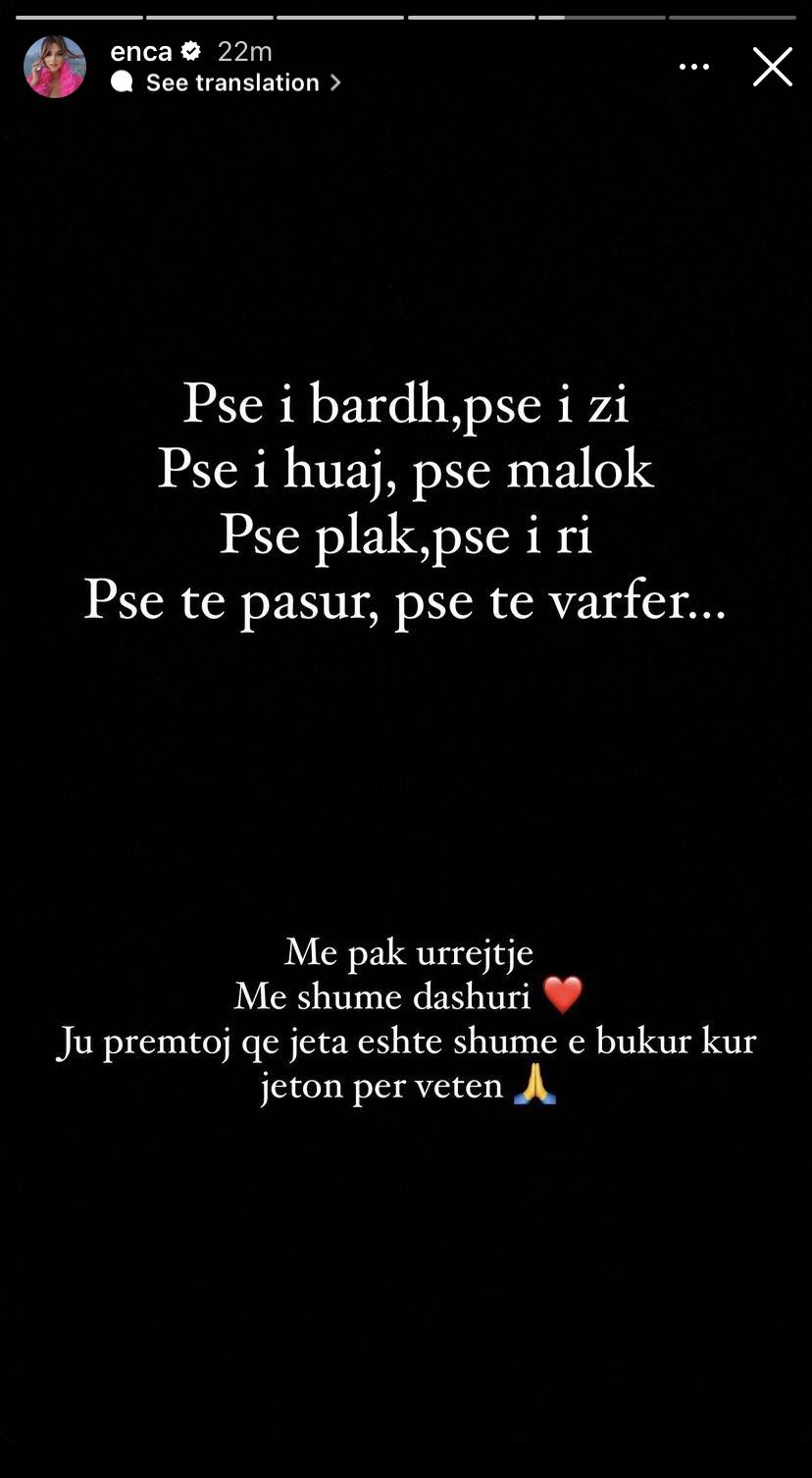The image size is (812, 1478).
Task: Open the three-dot story options menu
Action: point(693,67)
